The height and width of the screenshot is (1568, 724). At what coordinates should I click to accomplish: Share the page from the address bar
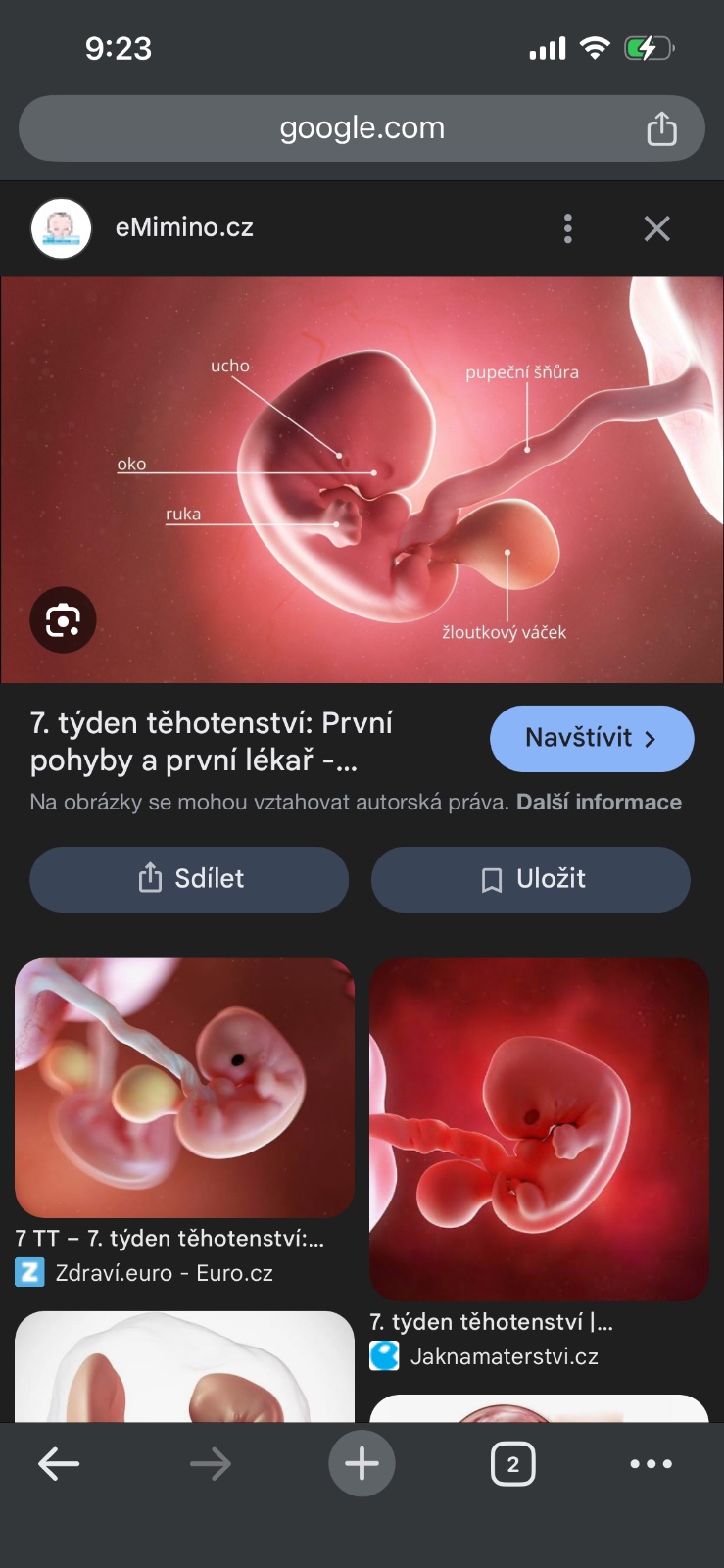click(x=661, y=128)
